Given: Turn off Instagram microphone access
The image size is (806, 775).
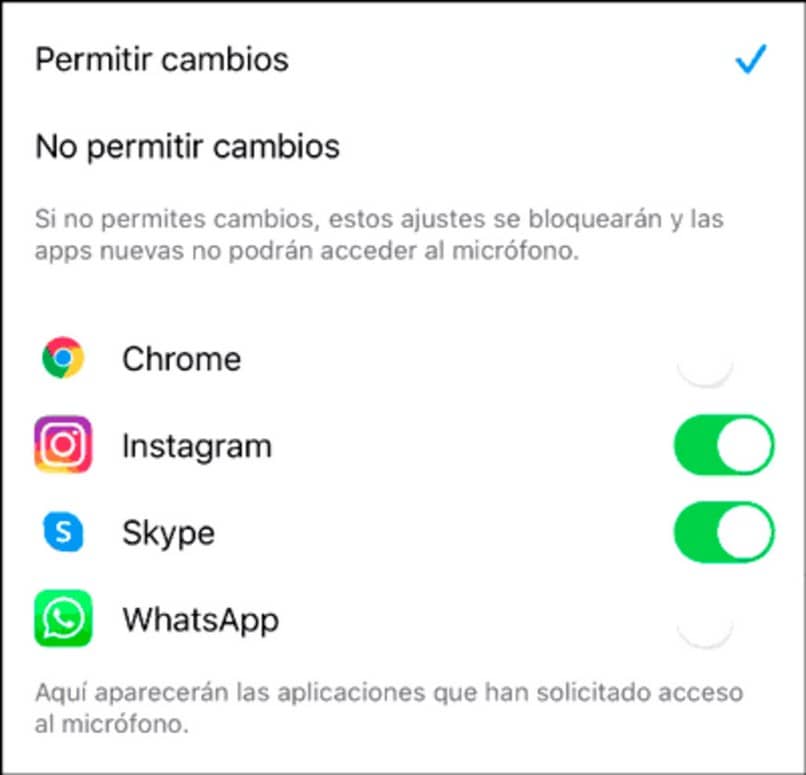Looking at the screenshot, I should tap(724, 446).
